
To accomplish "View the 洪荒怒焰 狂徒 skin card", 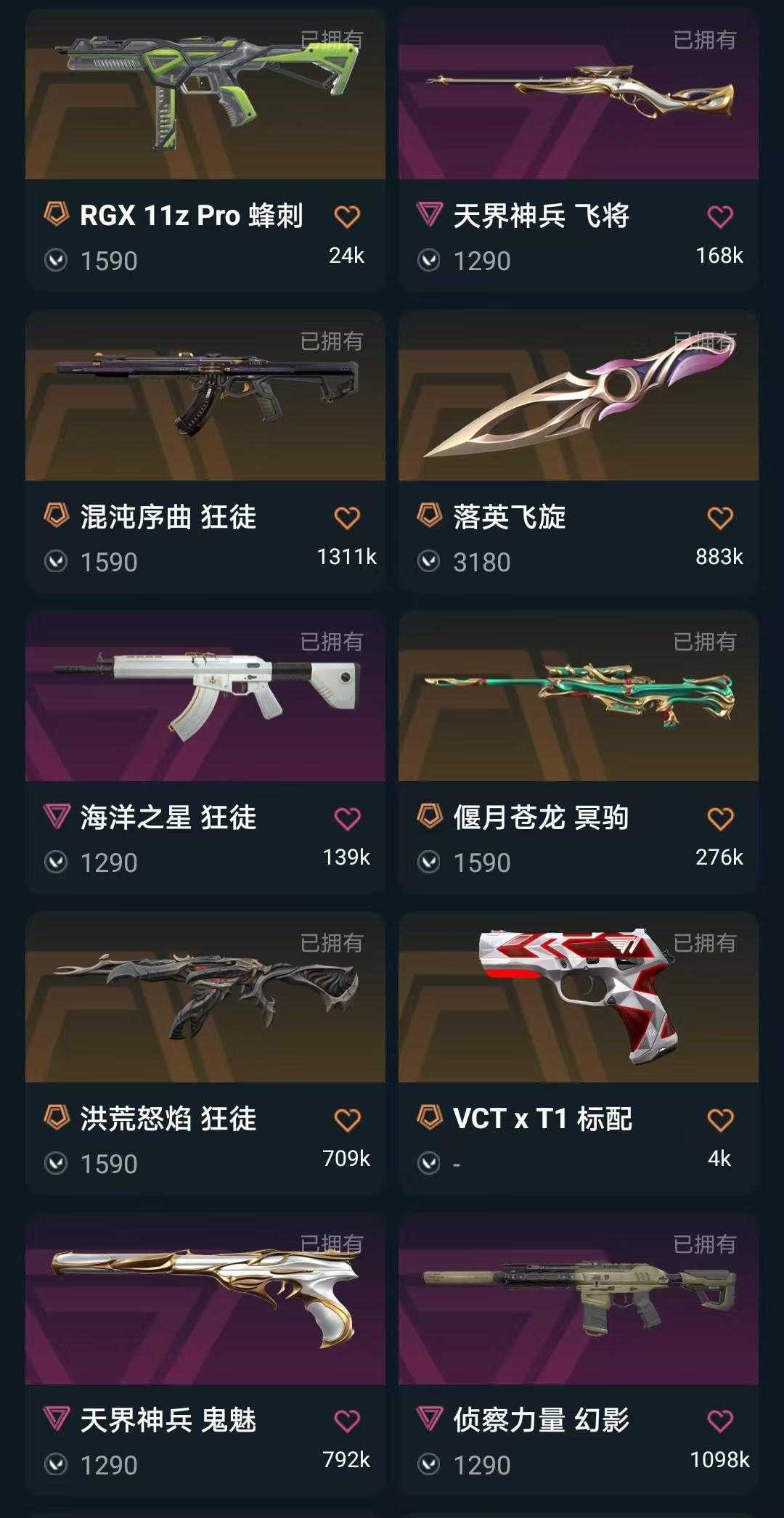I will [205, 1053].
